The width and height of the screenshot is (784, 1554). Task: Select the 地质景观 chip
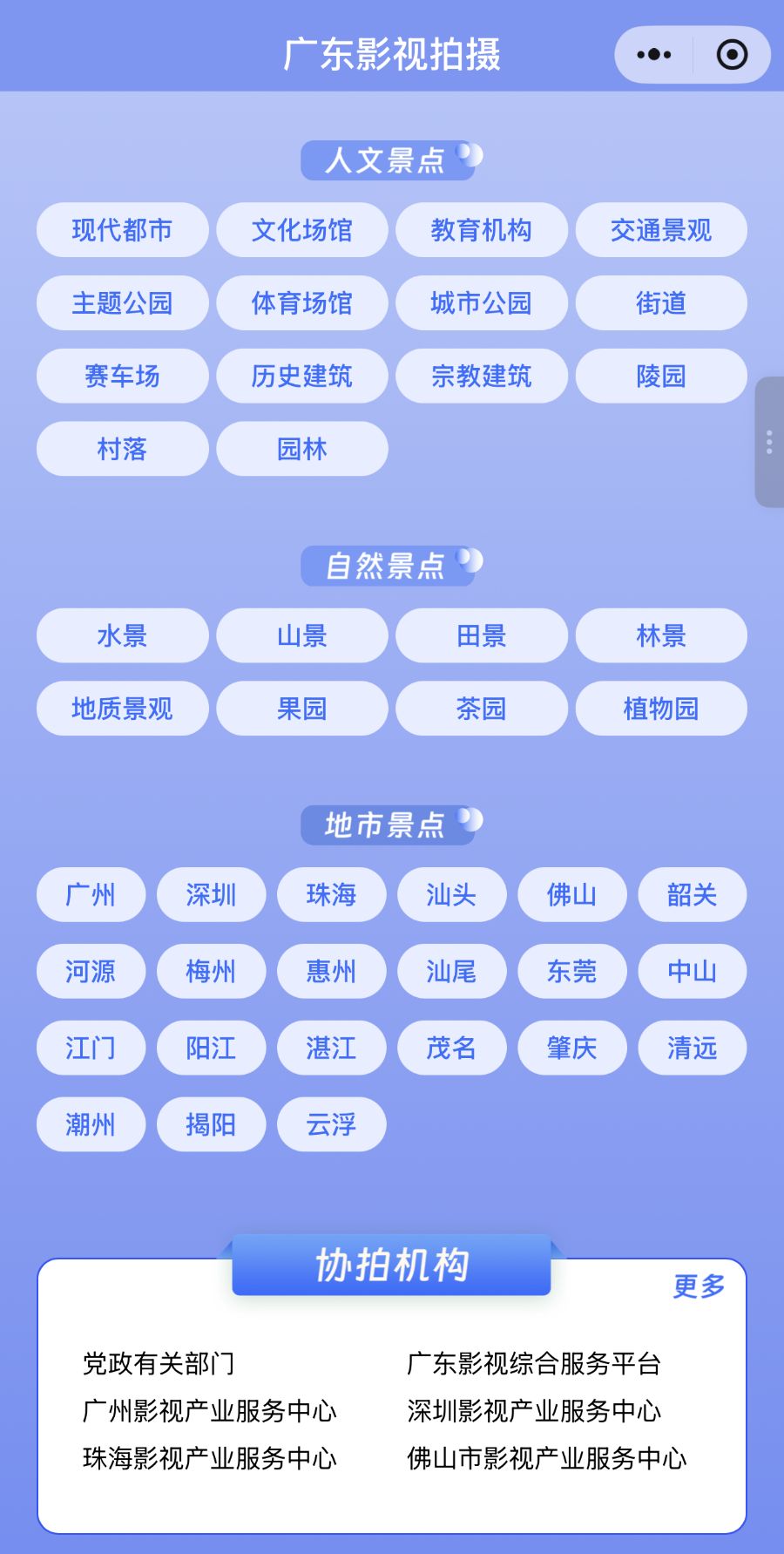tap(122, 709)
